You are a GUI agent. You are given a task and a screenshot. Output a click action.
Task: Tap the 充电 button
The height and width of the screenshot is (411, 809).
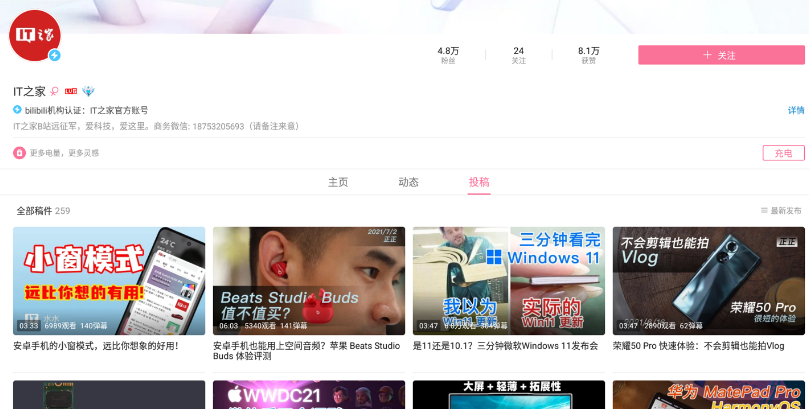(782, 153)
